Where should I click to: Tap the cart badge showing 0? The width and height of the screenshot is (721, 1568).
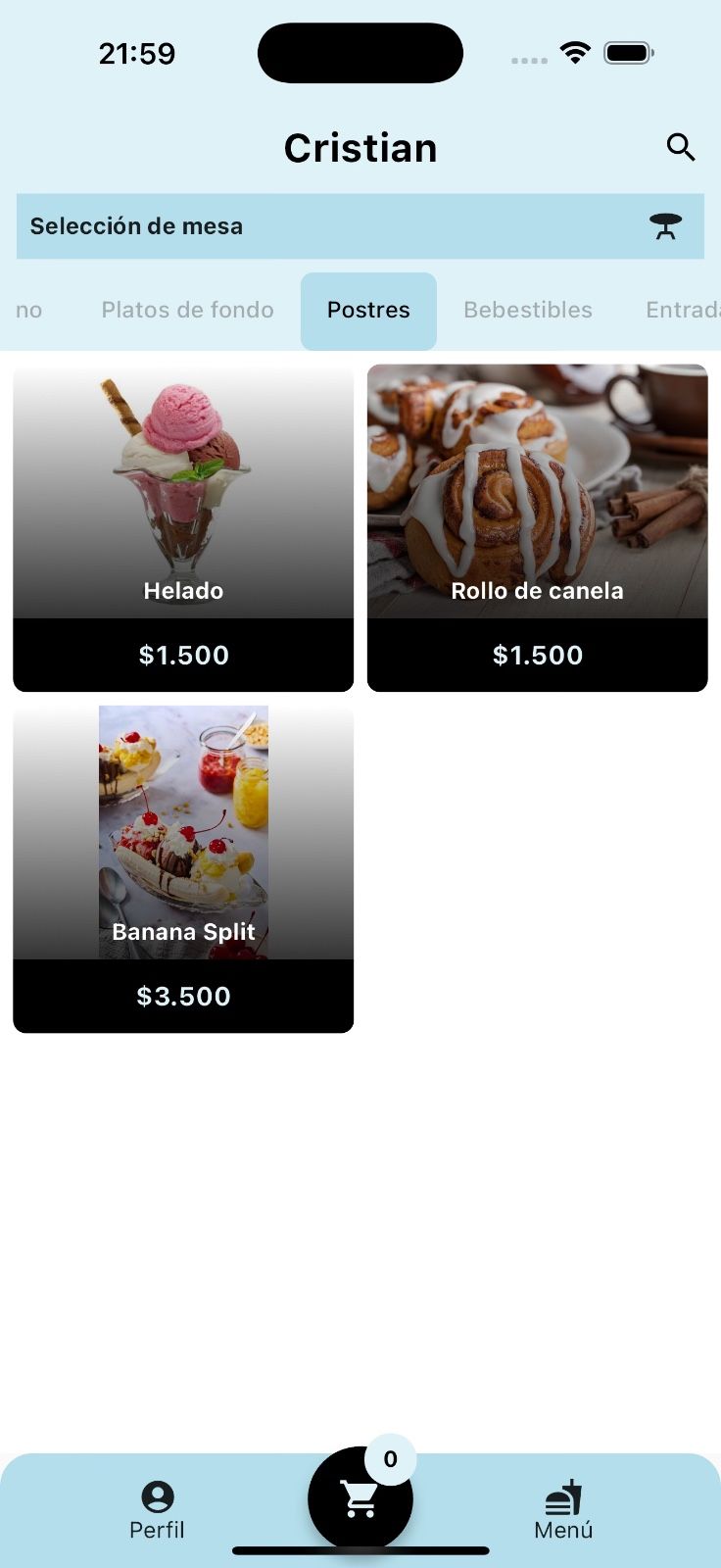pos(391,1458)
